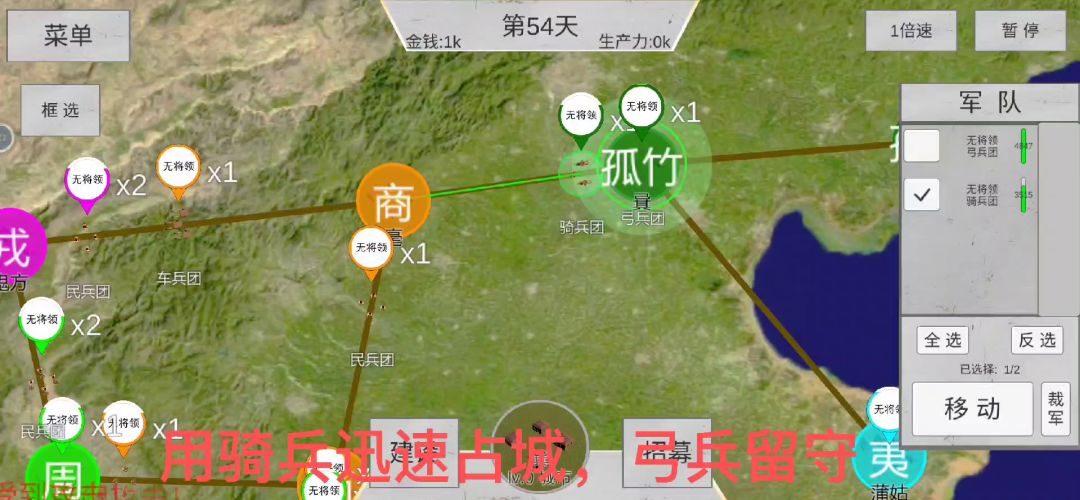Change game speed via 1倍速 button

pyautogui.click(x=910, y=31)
